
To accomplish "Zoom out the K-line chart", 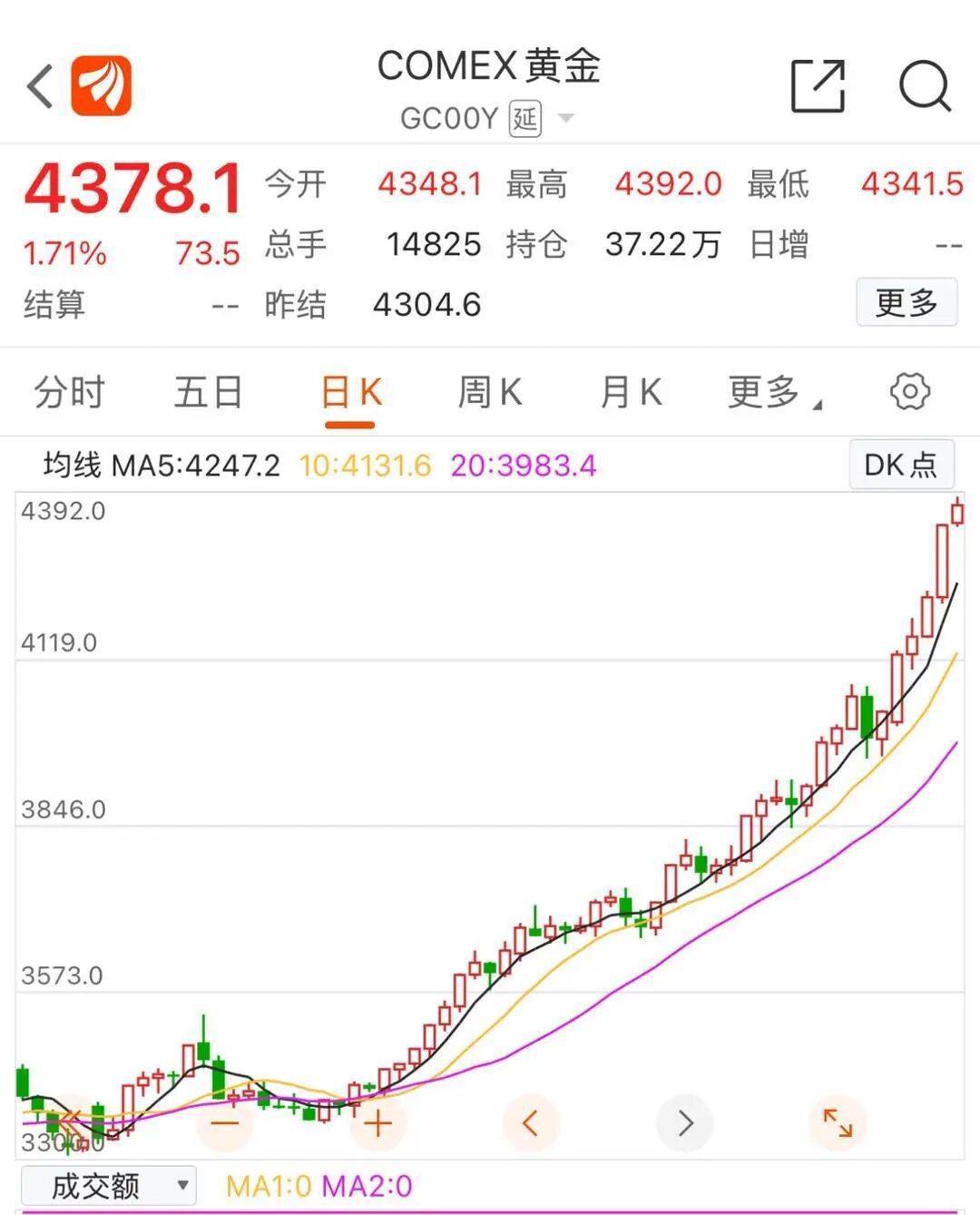I will 224,1124.
